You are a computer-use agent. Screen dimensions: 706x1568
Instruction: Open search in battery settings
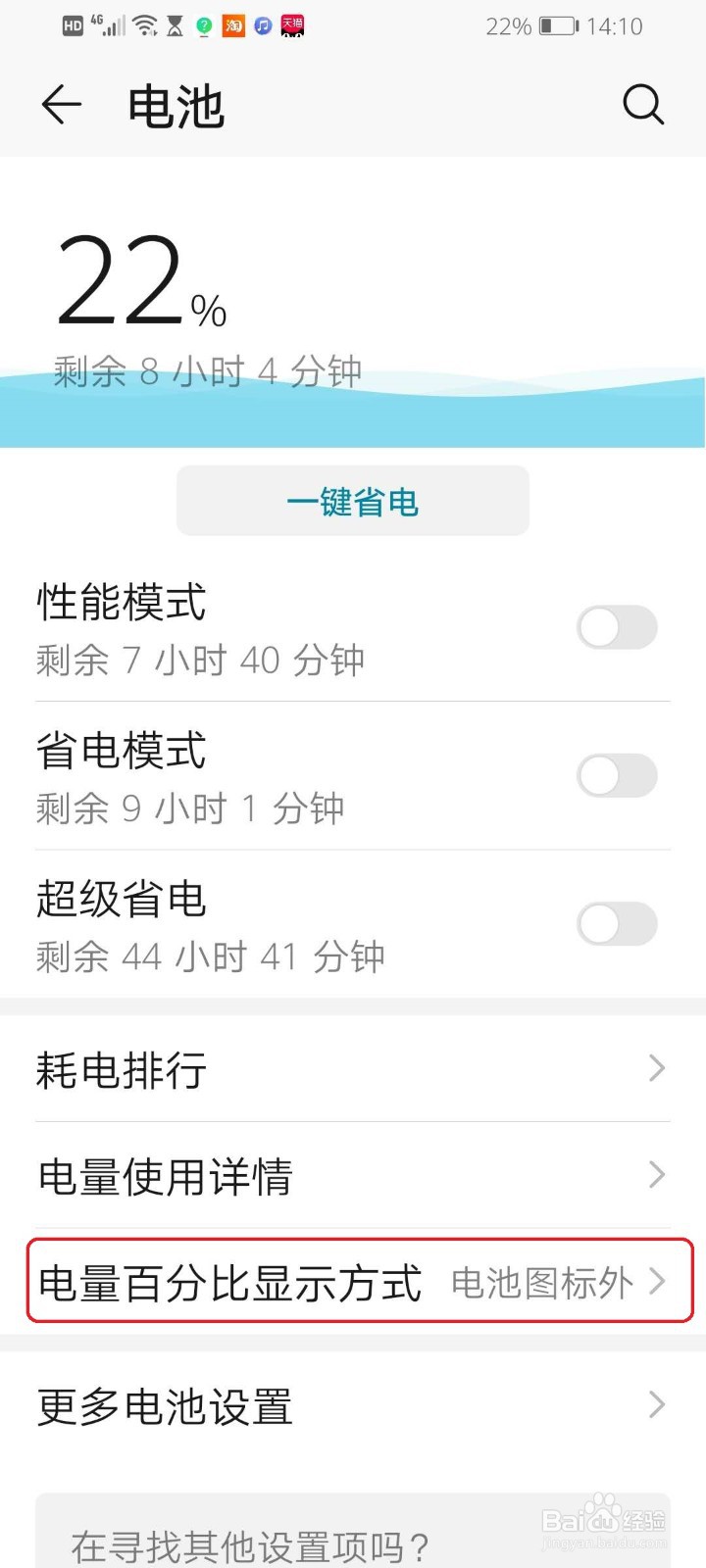pos(643,105)
